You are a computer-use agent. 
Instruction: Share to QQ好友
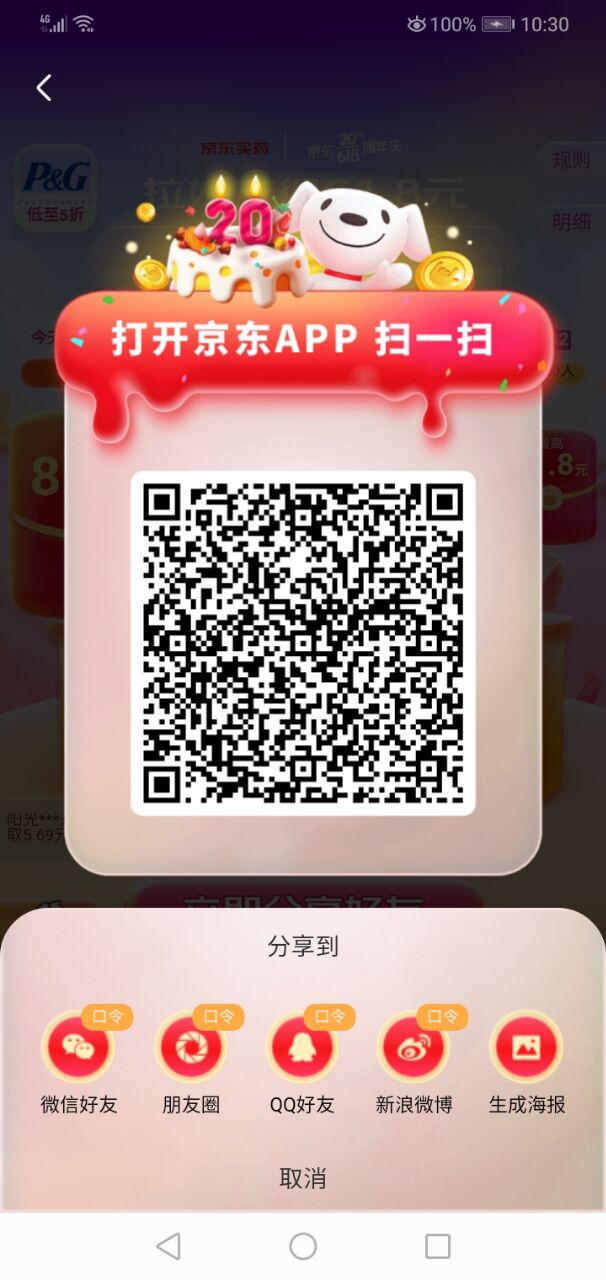pos(302,1047)
